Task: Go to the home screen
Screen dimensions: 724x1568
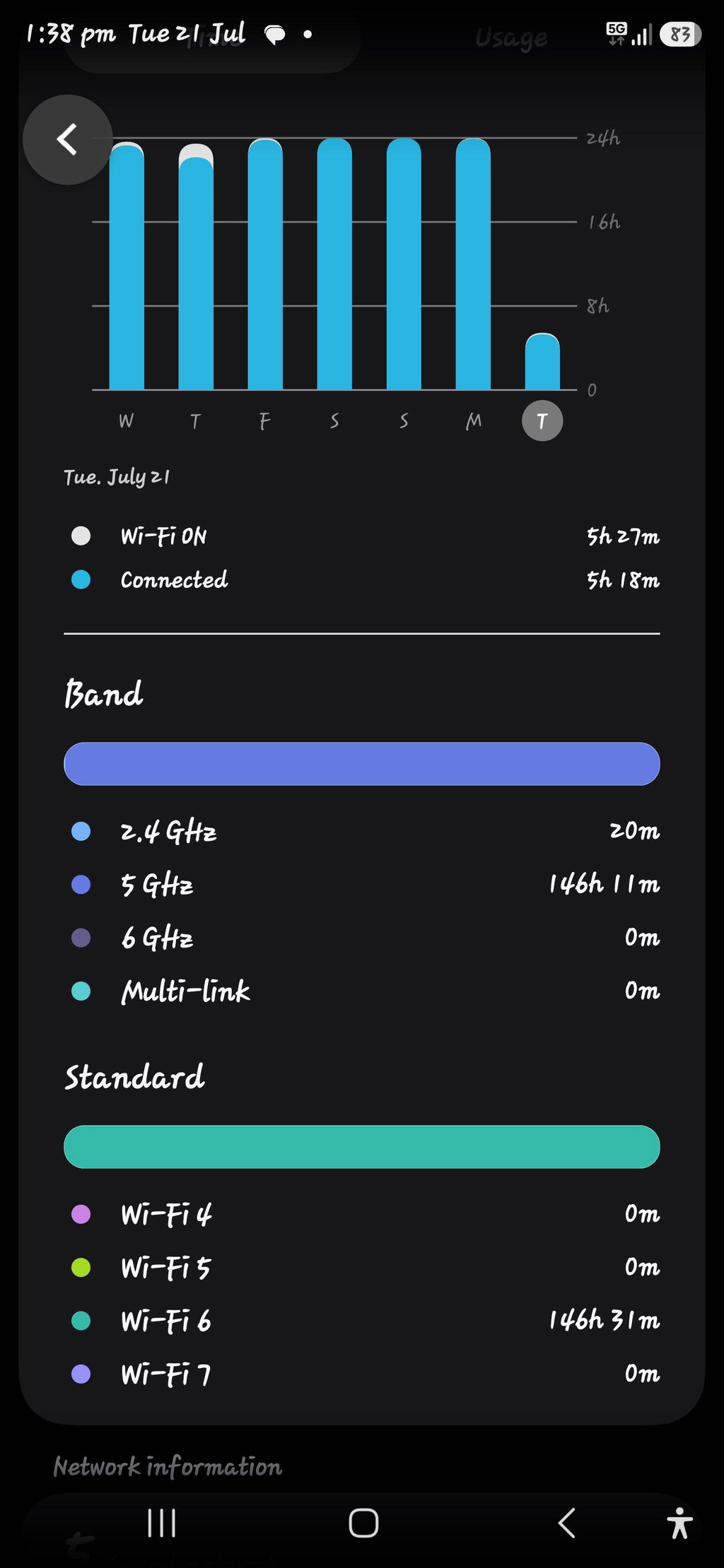Action: pyautogui.click(x=363, y=1523)
